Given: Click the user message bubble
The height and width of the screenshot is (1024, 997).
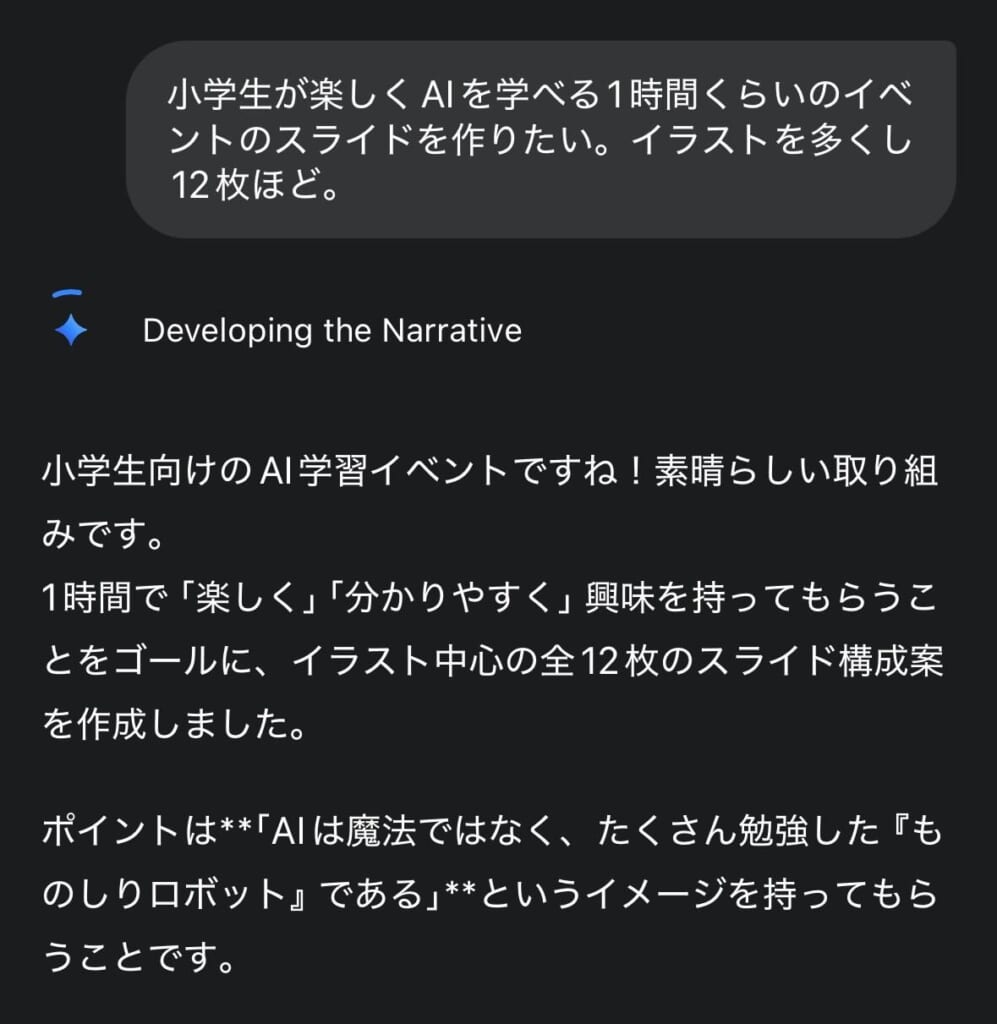Looking at the screenshot, I should click(x=550, y=140).
